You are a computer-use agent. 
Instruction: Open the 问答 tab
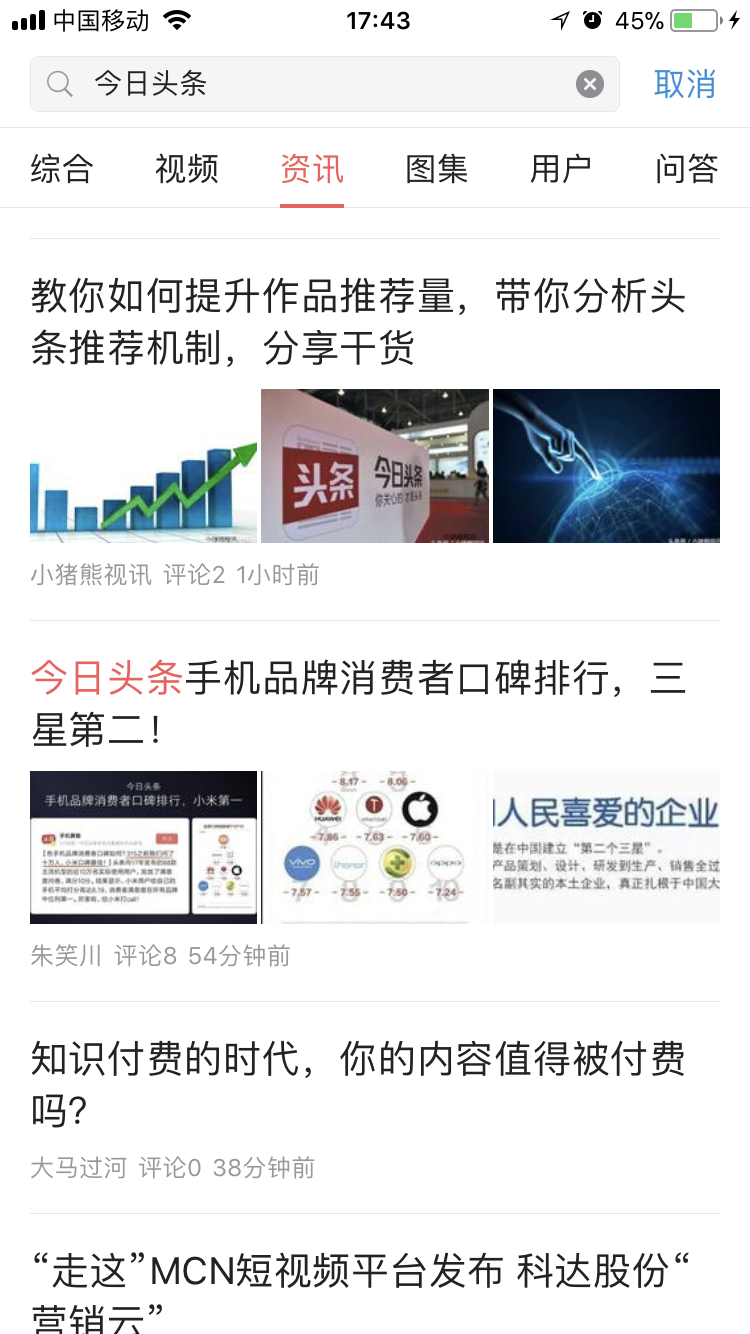click(686, 169)
